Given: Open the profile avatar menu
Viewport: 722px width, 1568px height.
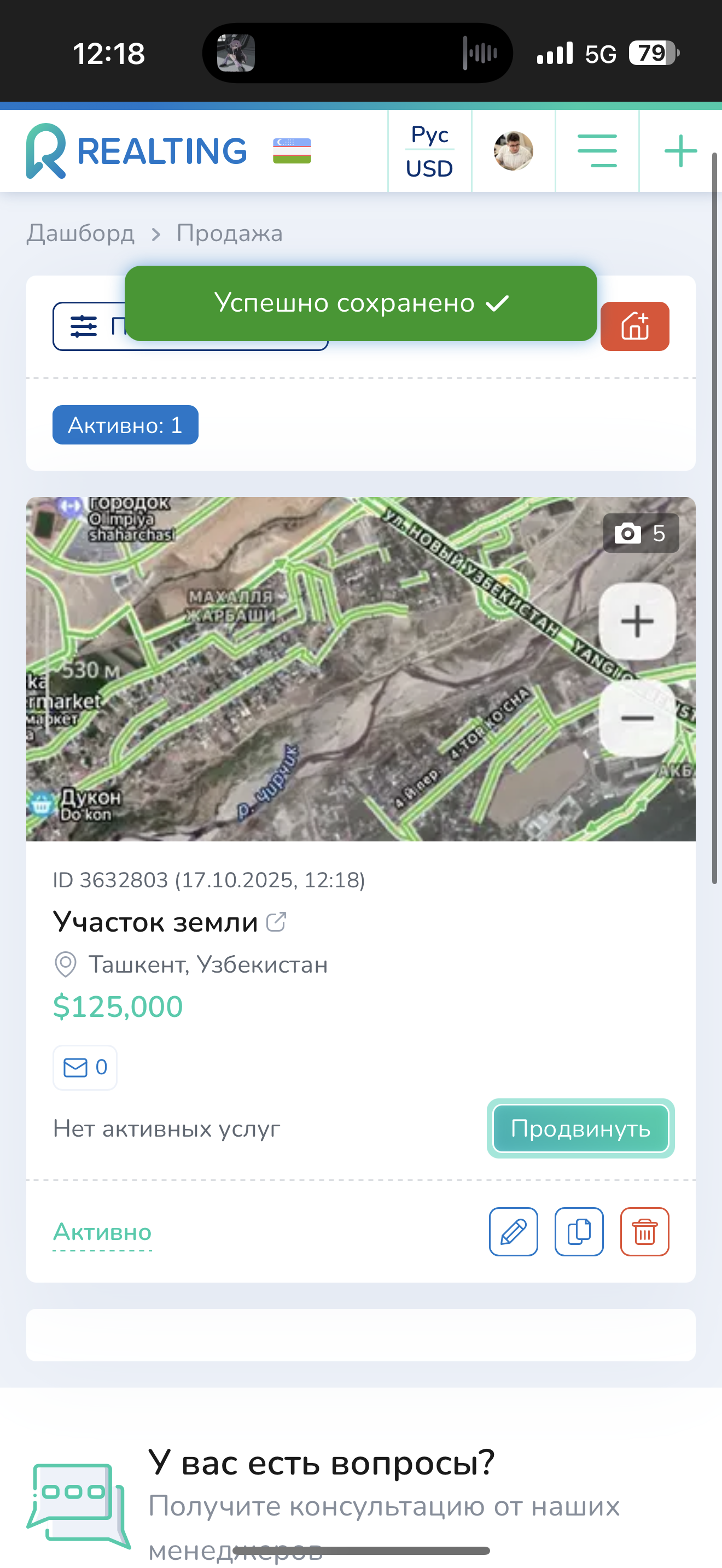Looking at the screenshot, I should click(513, 151).
